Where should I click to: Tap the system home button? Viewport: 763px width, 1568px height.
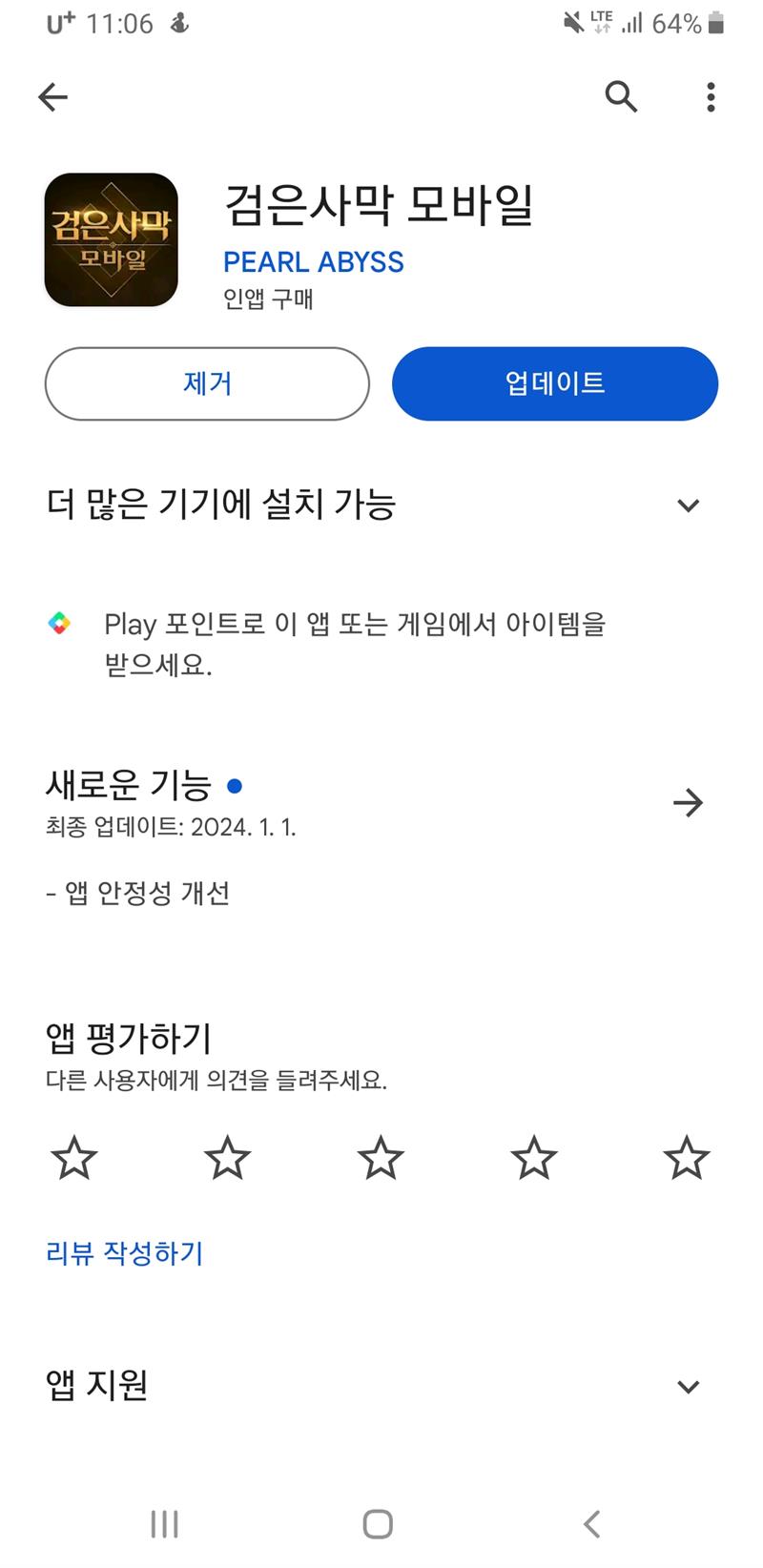(x=378, y=1523)
